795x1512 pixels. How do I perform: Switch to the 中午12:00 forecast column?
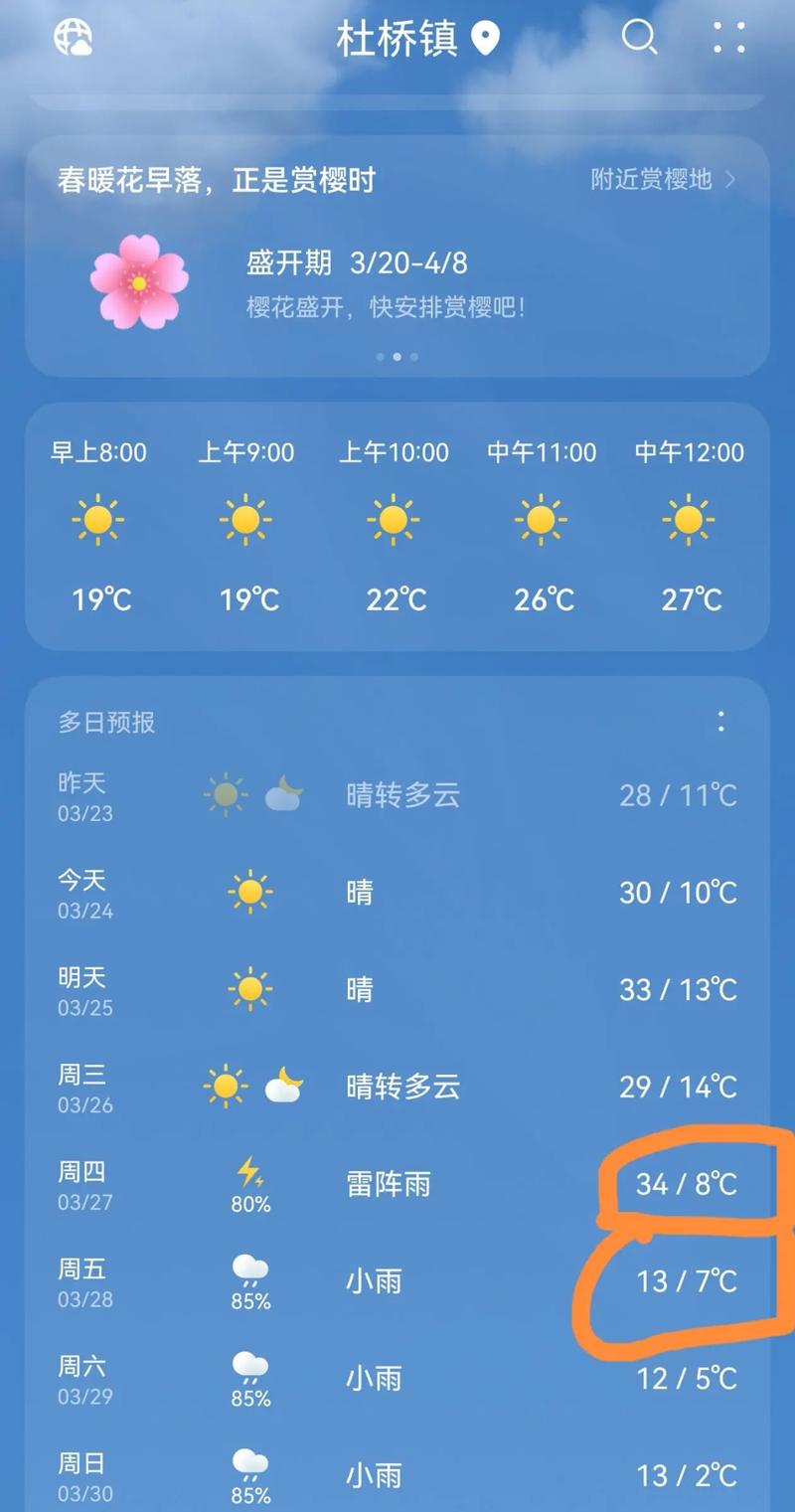click(690, 519)
